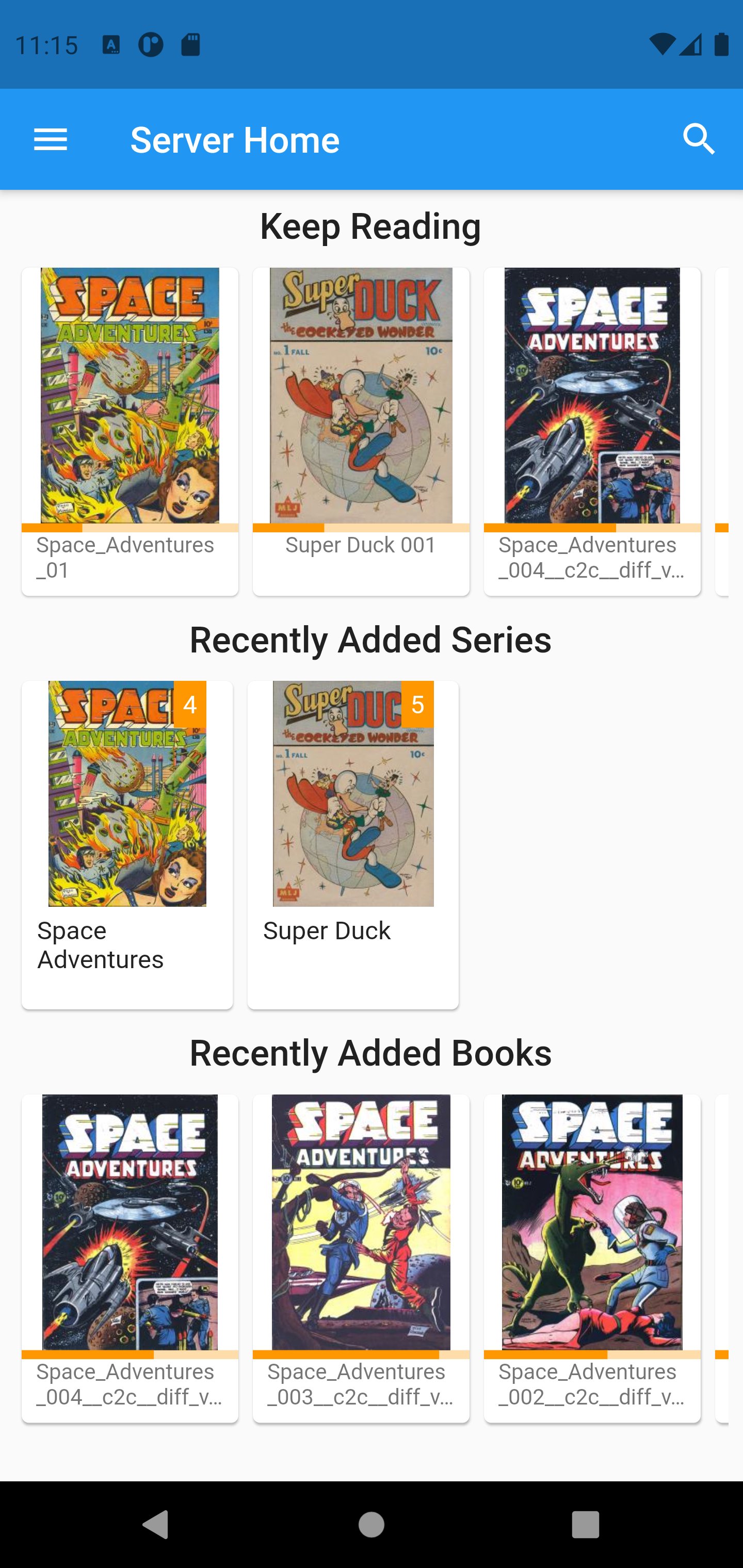The height and width of the screenshot is (1568, 743).
Task: Open the Super Duck series
Action: click(352, 844)
